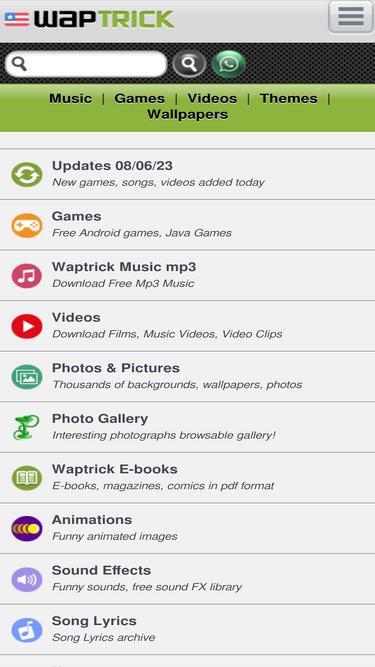This screenshot has width=375, height=667.
Task: Open the Song Lyrics row
Action: click(188, 630)
